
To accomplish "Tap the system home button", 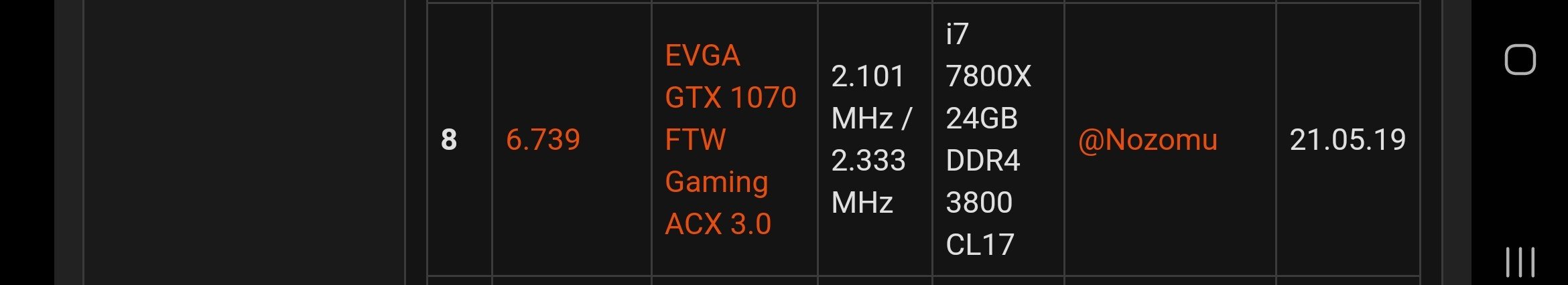I will [1520, 60].
